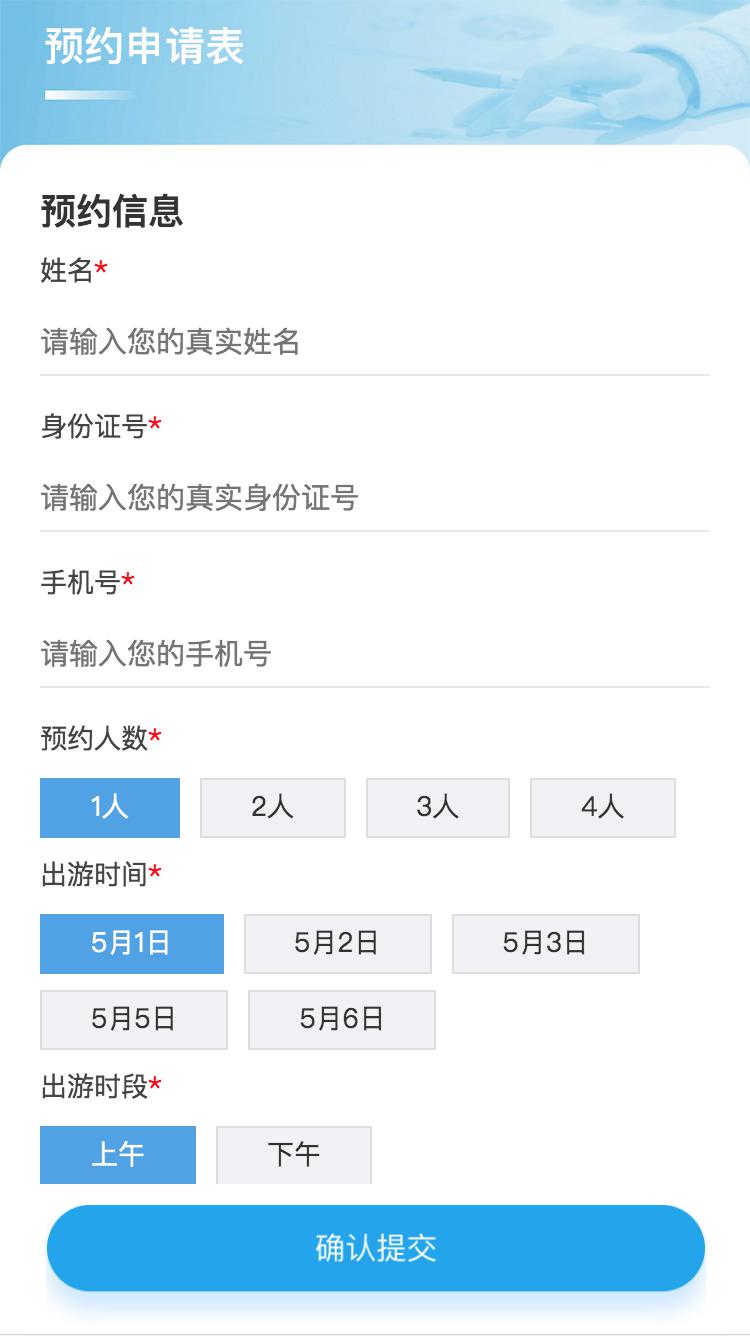Pick 5月3日 as the travel date
This screenshot has height=1336, width=750.
tap(546, 943)
